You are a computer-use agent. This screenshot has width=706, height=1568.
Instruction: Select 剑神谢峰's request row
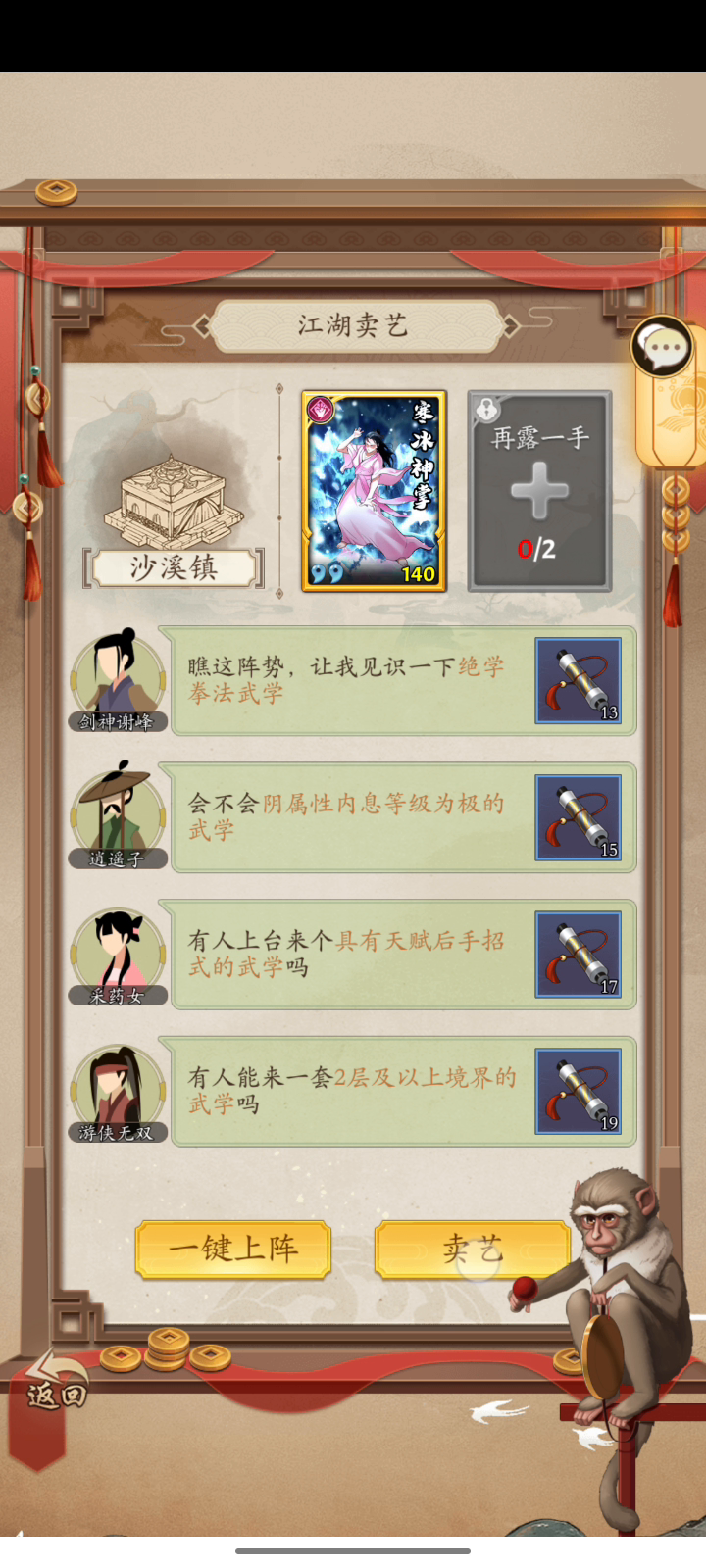348,681
